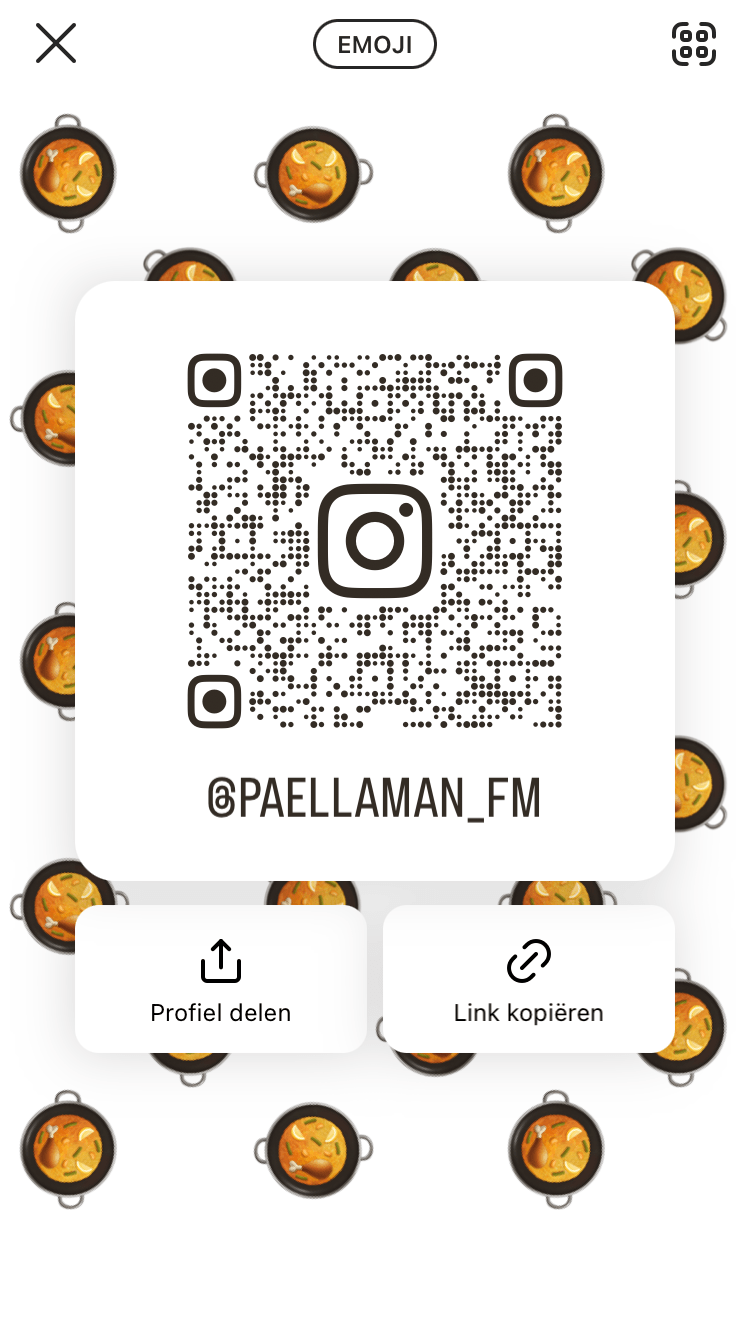This screenshot has height=1334, width=750.
Task: Close the QR code screen
Action: (56, 43)
